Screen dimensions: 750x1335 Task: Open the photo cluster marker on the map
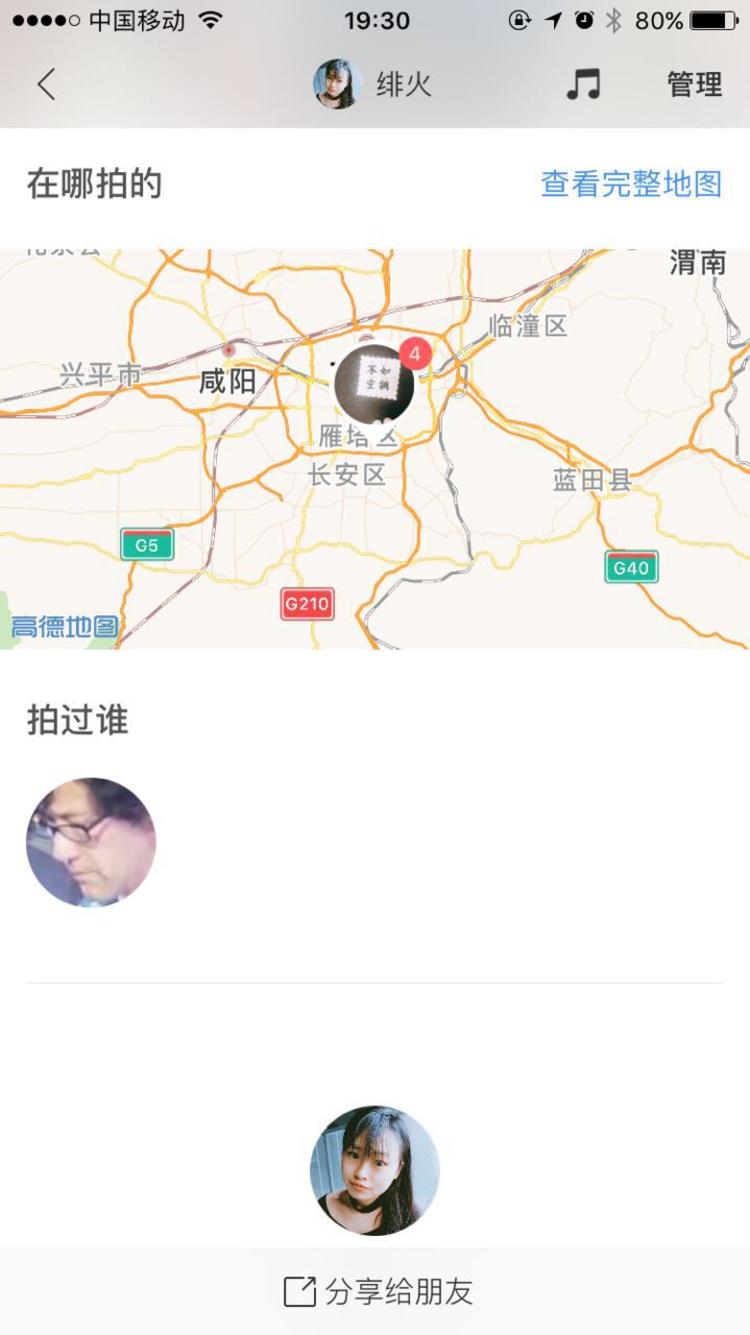tap(375, 382)
